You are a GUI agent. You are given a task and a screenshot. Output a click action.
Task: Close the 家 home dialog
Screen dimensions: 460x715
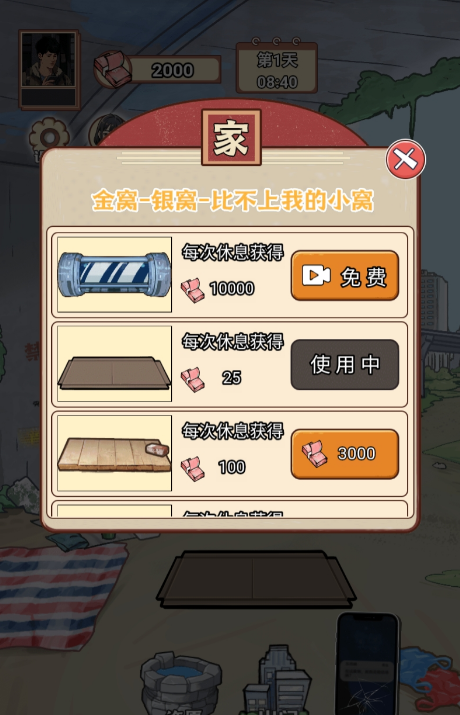pos(405,159)
